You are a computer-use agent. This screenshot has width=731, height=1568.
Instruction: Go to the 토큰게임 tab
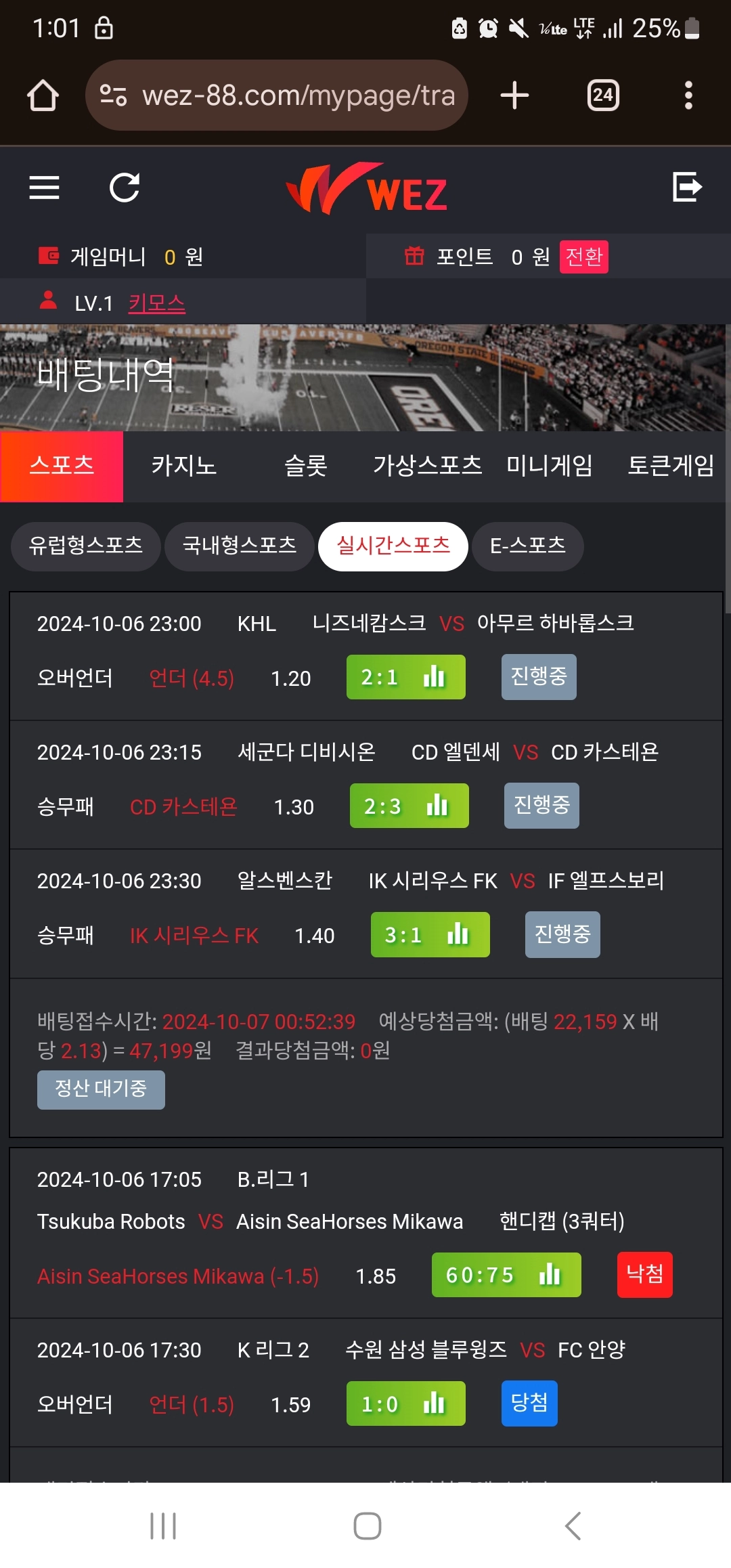(671, 466)
